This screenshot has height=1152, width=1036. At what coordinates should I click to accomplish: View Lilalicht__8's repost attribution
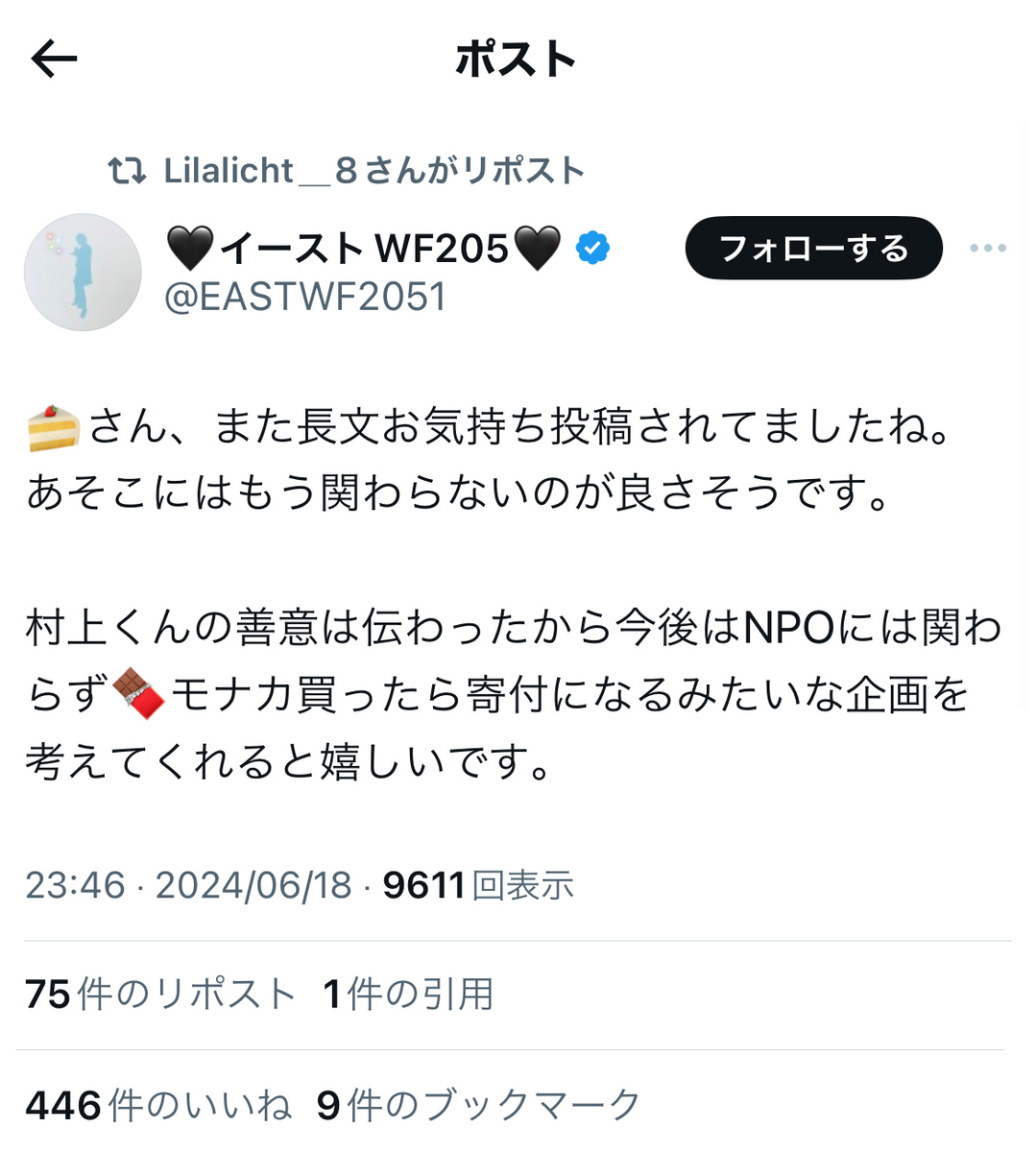(x=373, y=171)
